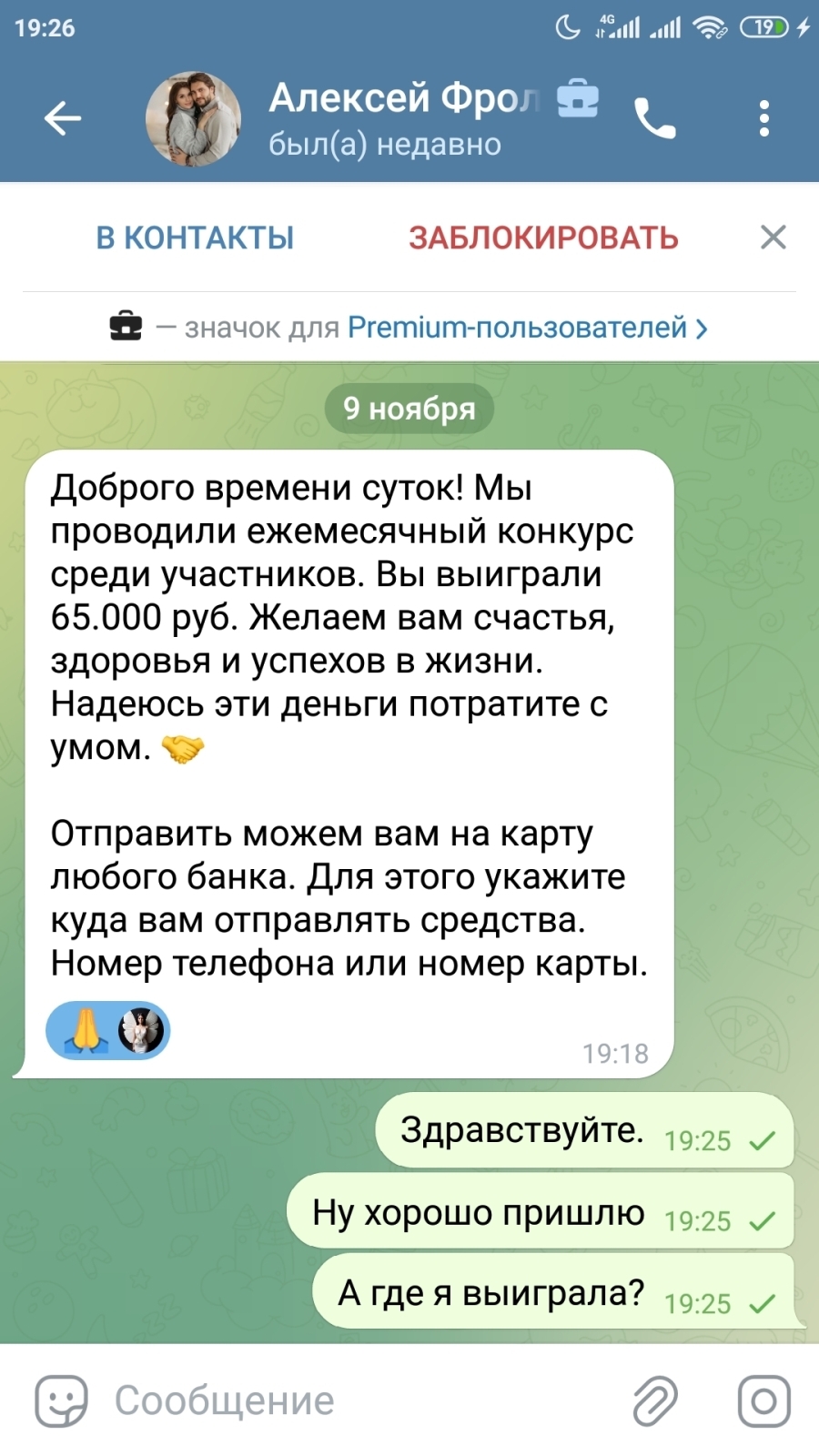Dismiss the contact action bar
Viewport: 819px width, 1456px height.
click(x=773, y=238)
